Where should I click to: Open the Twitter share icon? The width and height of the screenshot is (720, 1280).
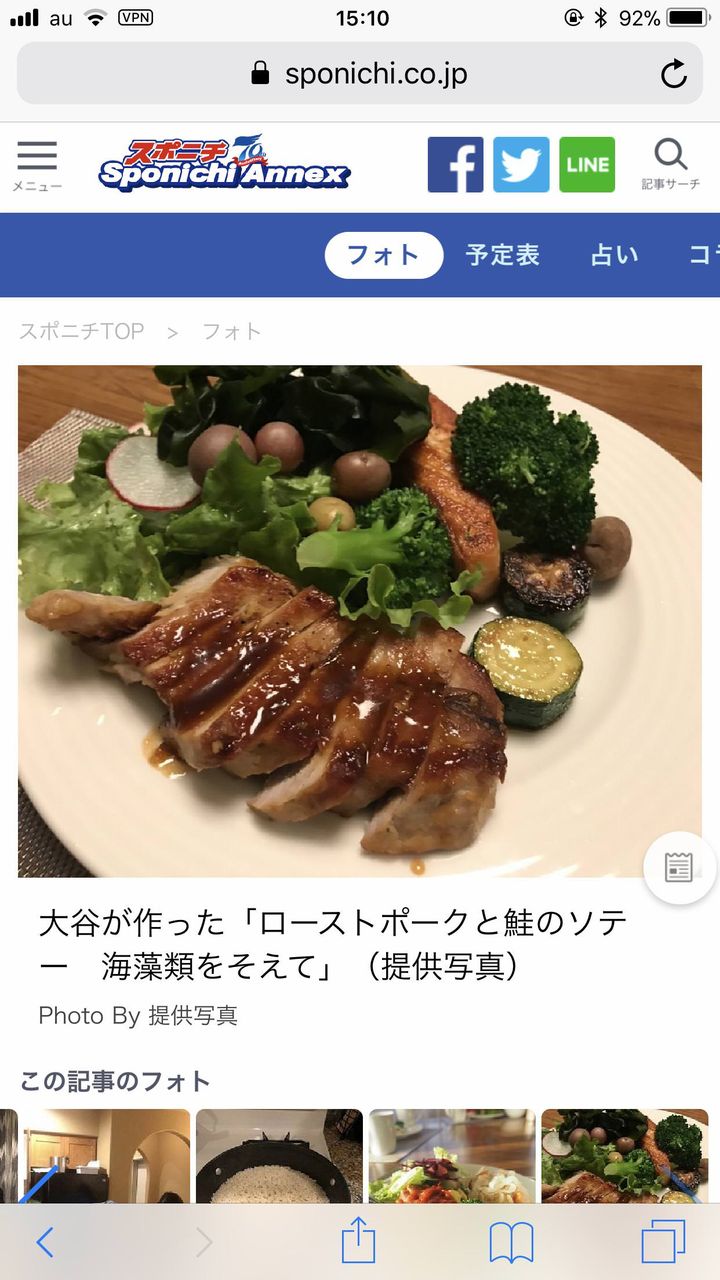click(521, 164)
